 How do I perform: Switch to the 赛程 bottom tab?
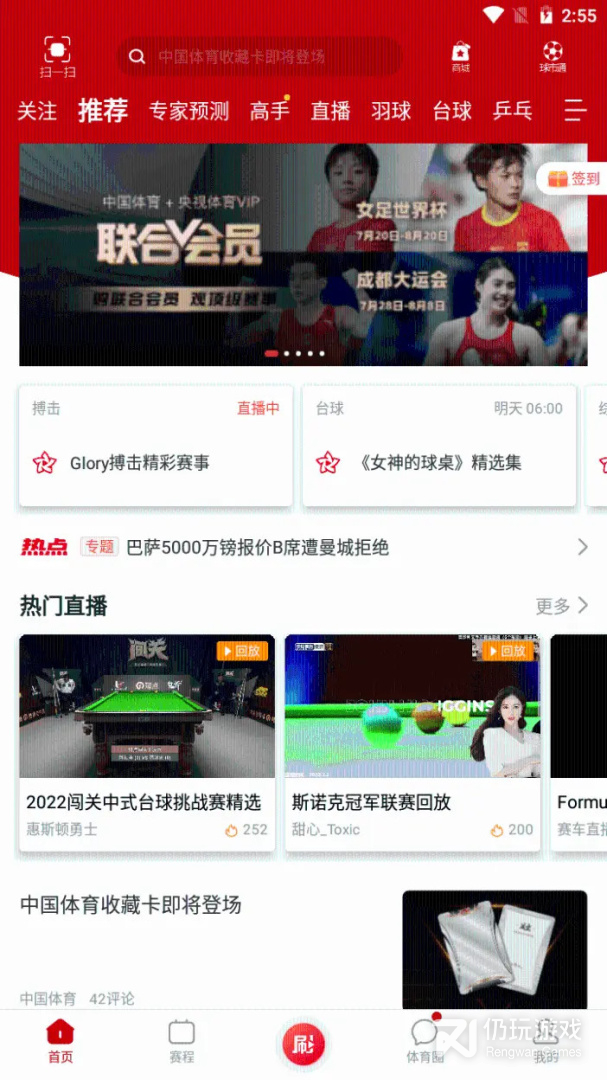(x=182, y=1041)
